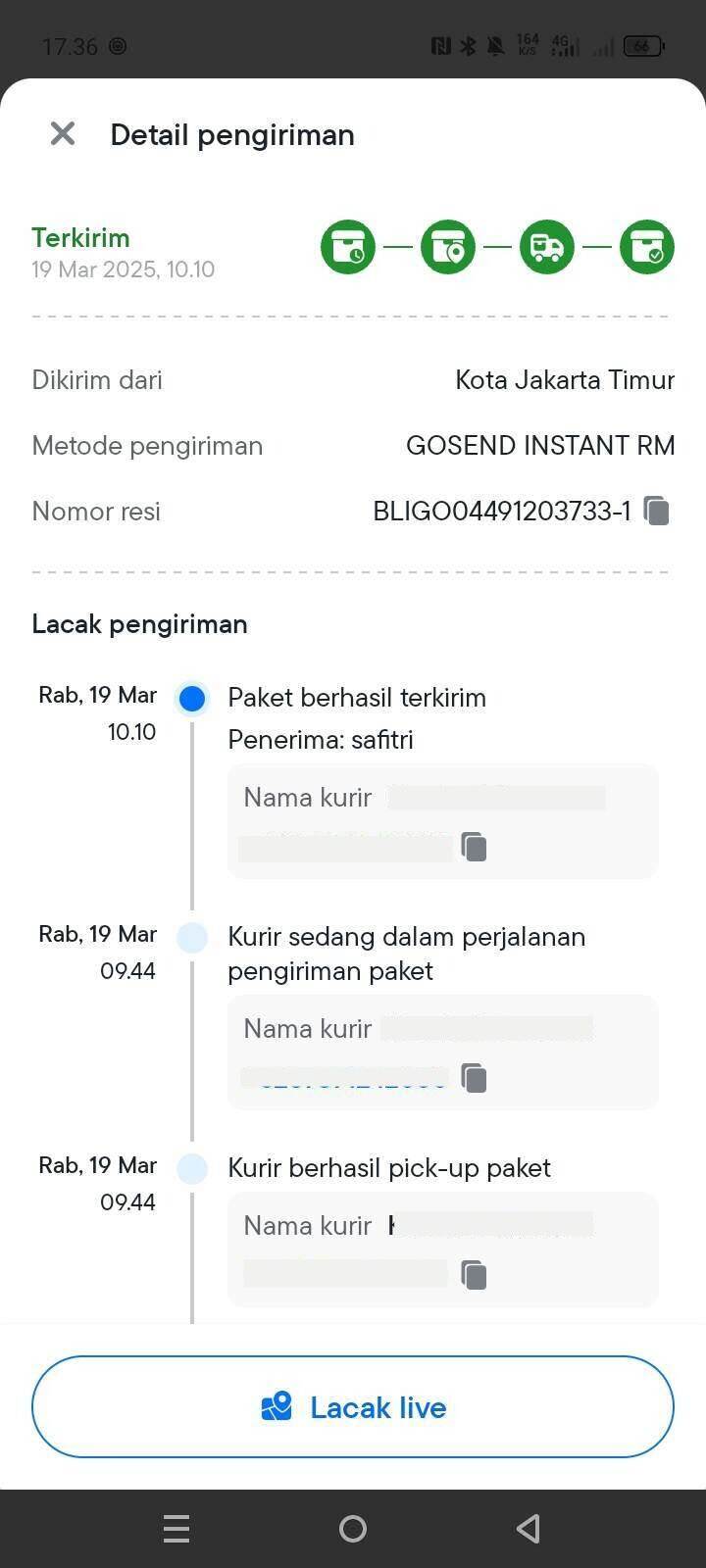Go to the home screen via system bar
This screenshot has width=706, height=1568.
point(353,1529)
